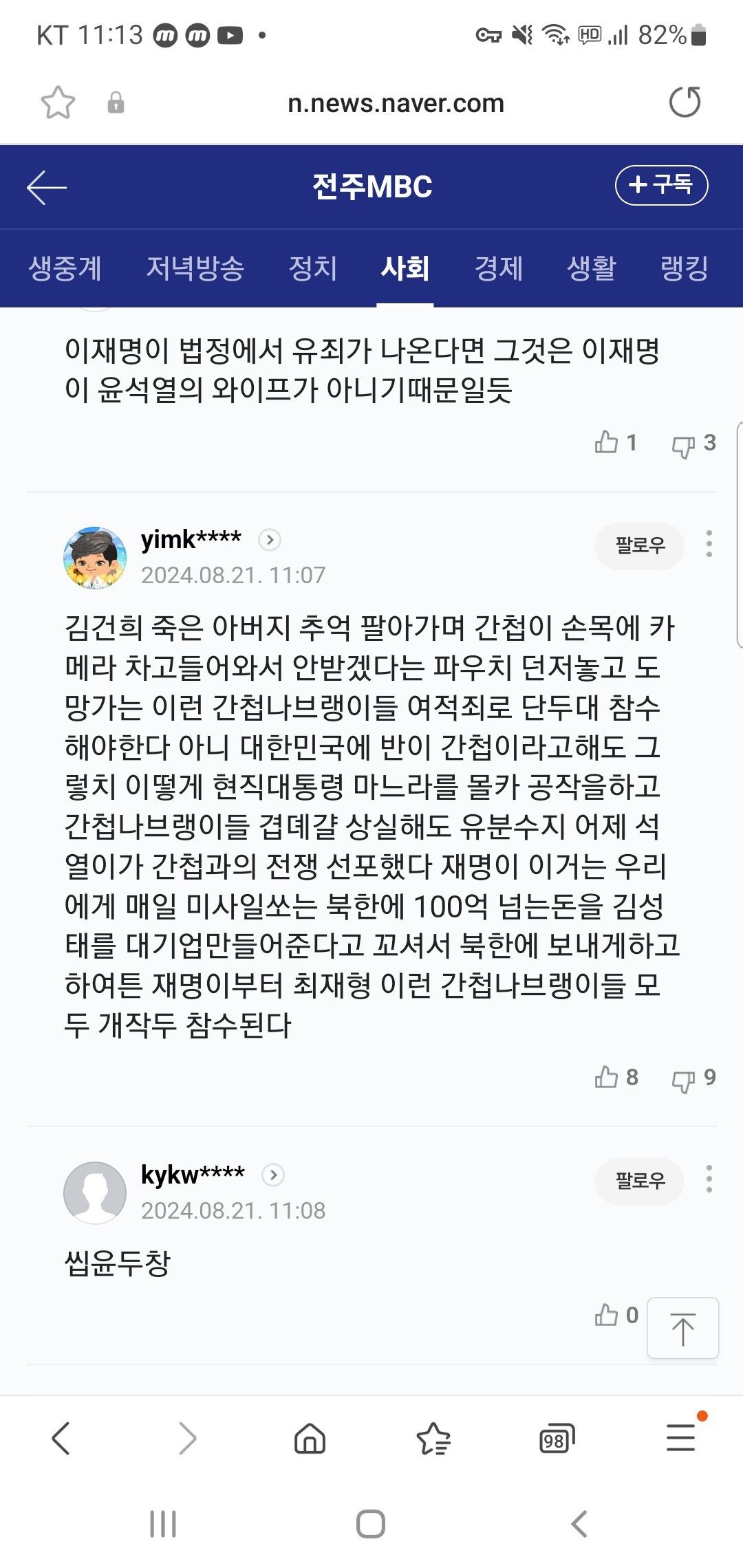The image size is (743, 1568).
Task: Subscribe to 전주MBC with 구독 button
Action: click(660, 185)
